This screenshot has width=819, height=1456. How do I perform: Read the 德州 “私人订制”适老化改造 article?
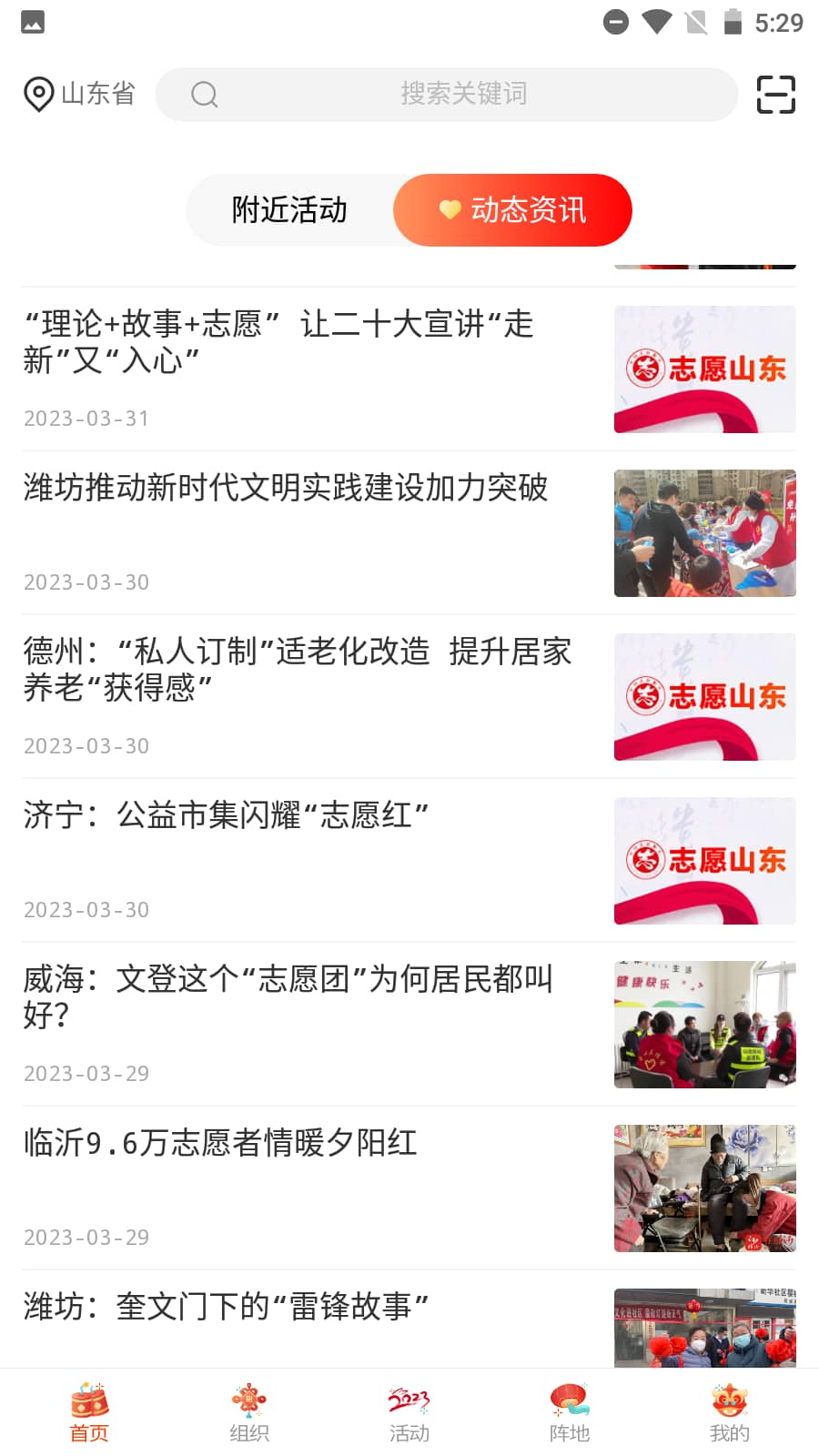click(409, 696)
